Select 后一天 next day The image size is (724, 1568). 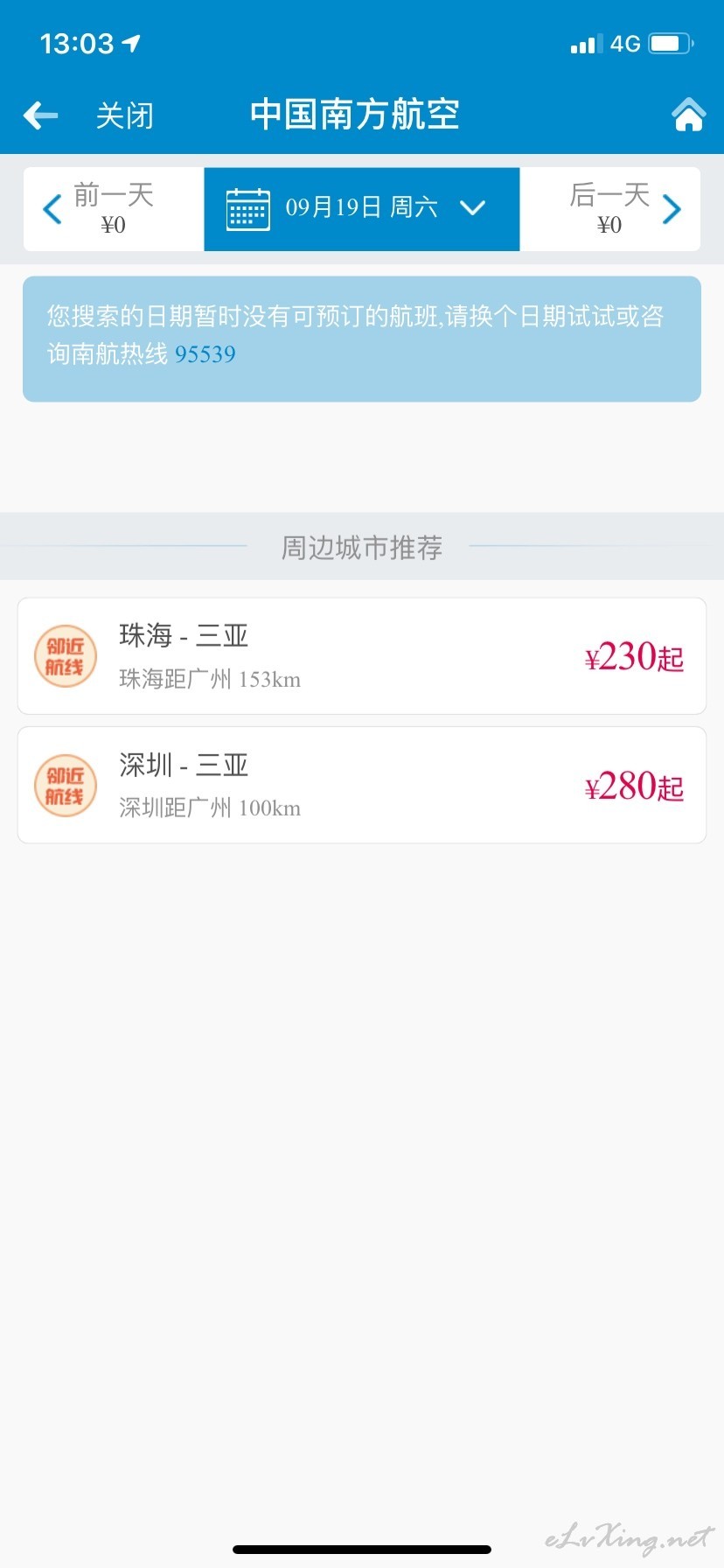click(x=610, y=209)
